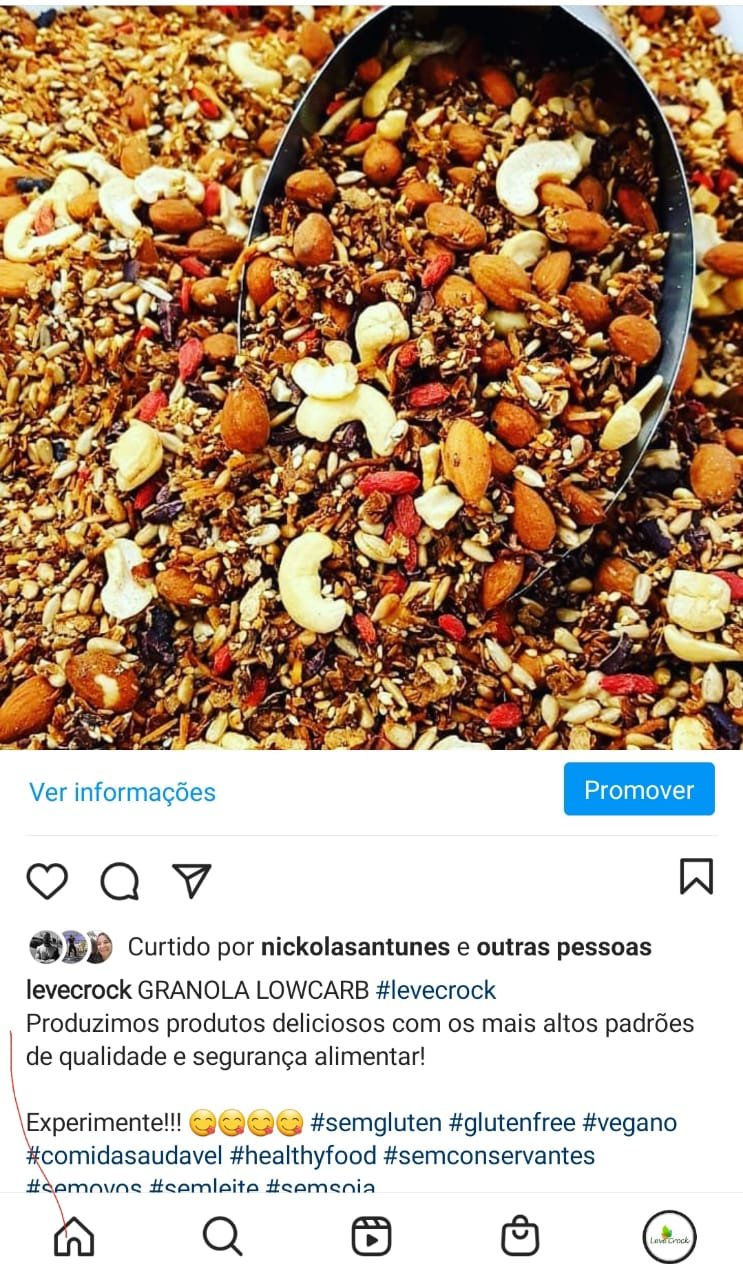The width and height of the screenshot is (743, 1280).
Task: Go to the Home tab
Action: pyautogui.click(x=74, y=1237)
